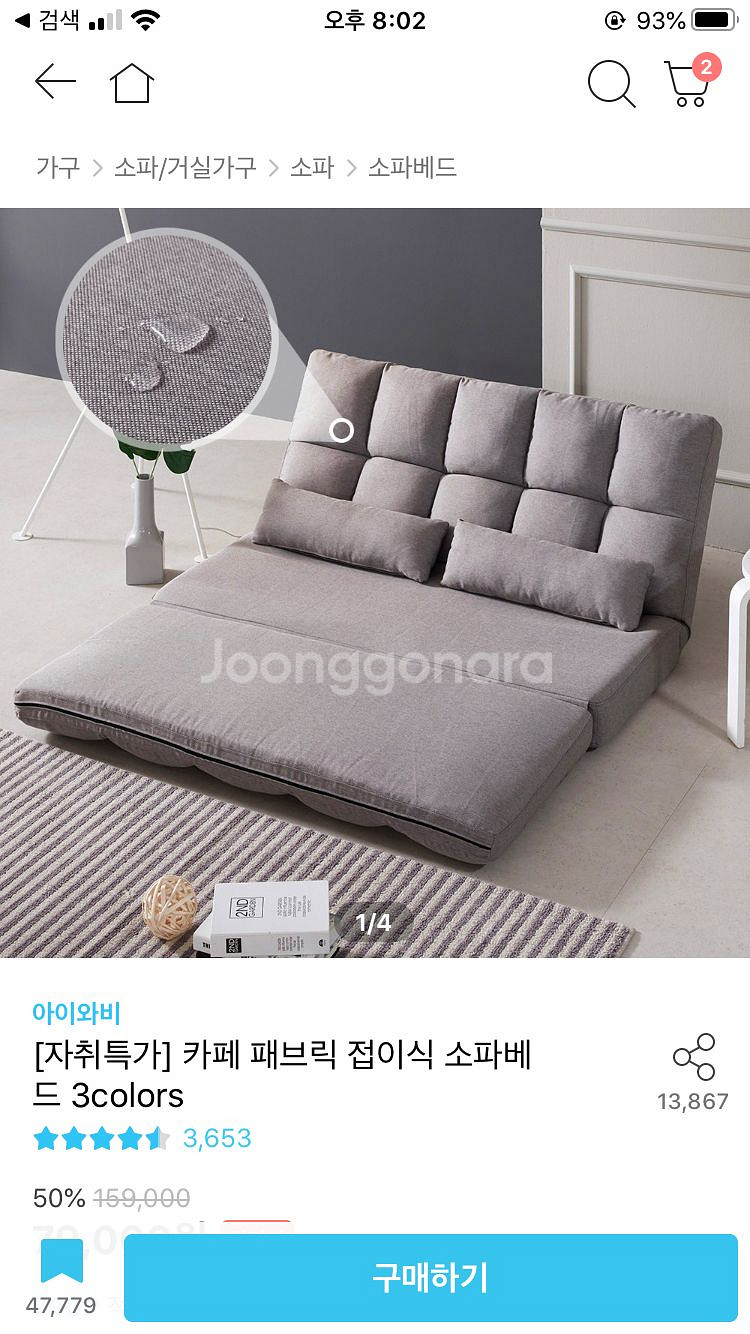The width and height of the screenshot is (750, 1334).
Task: Bookmark this product
Action: [x=61, y=1263]
